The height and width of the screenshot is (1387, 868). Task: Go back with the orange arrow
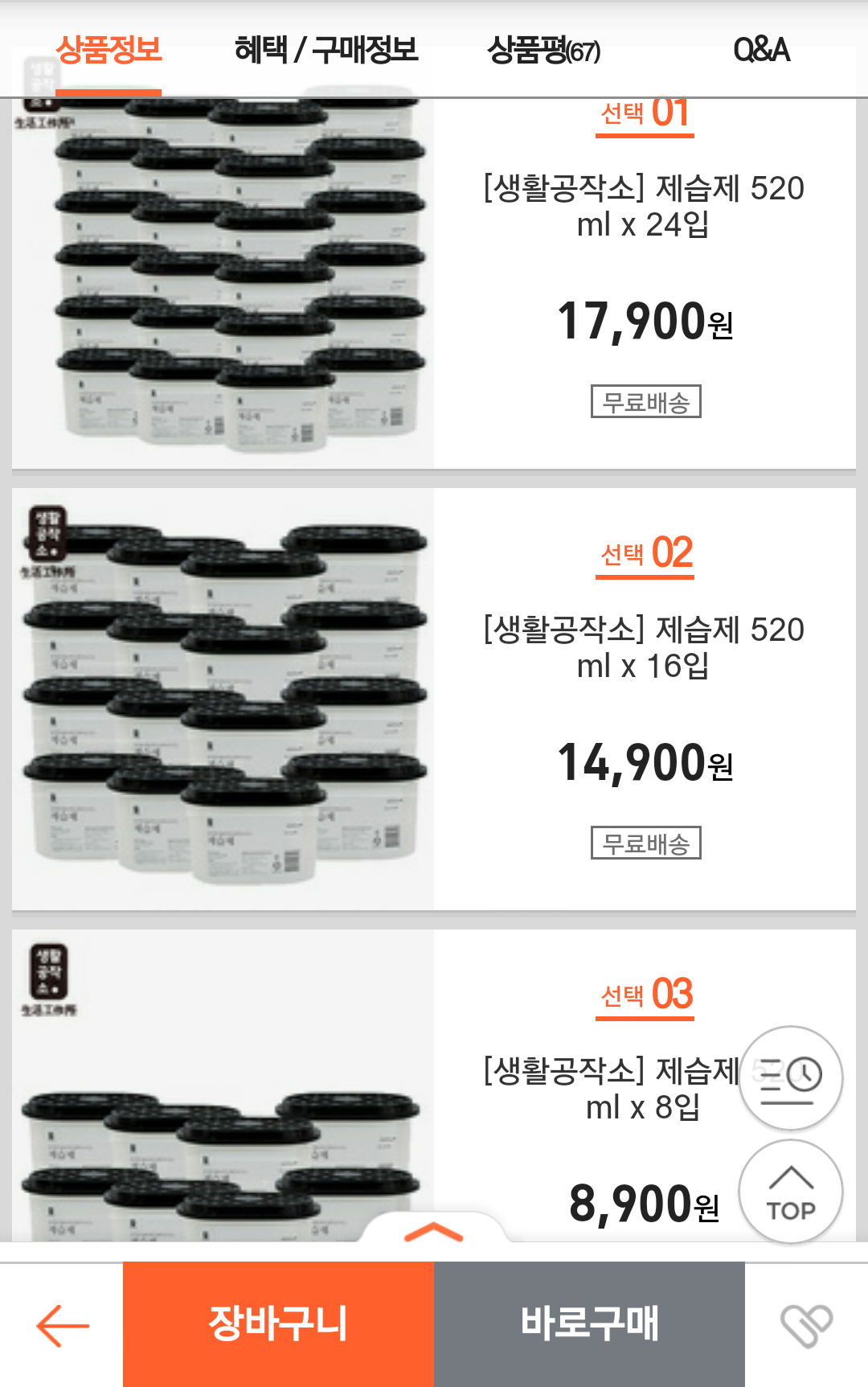(x=62, y=1325)
